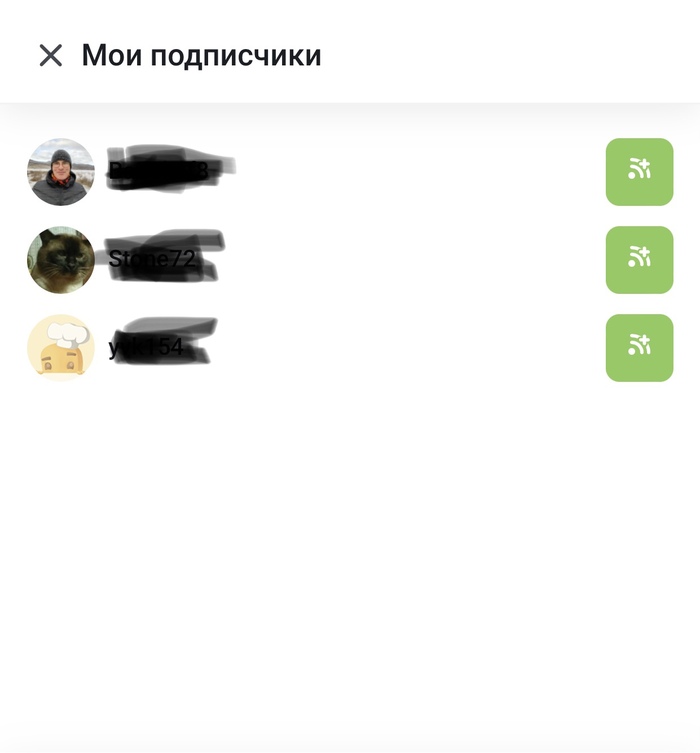Close the Мои подписчики screen

(51, 55)
